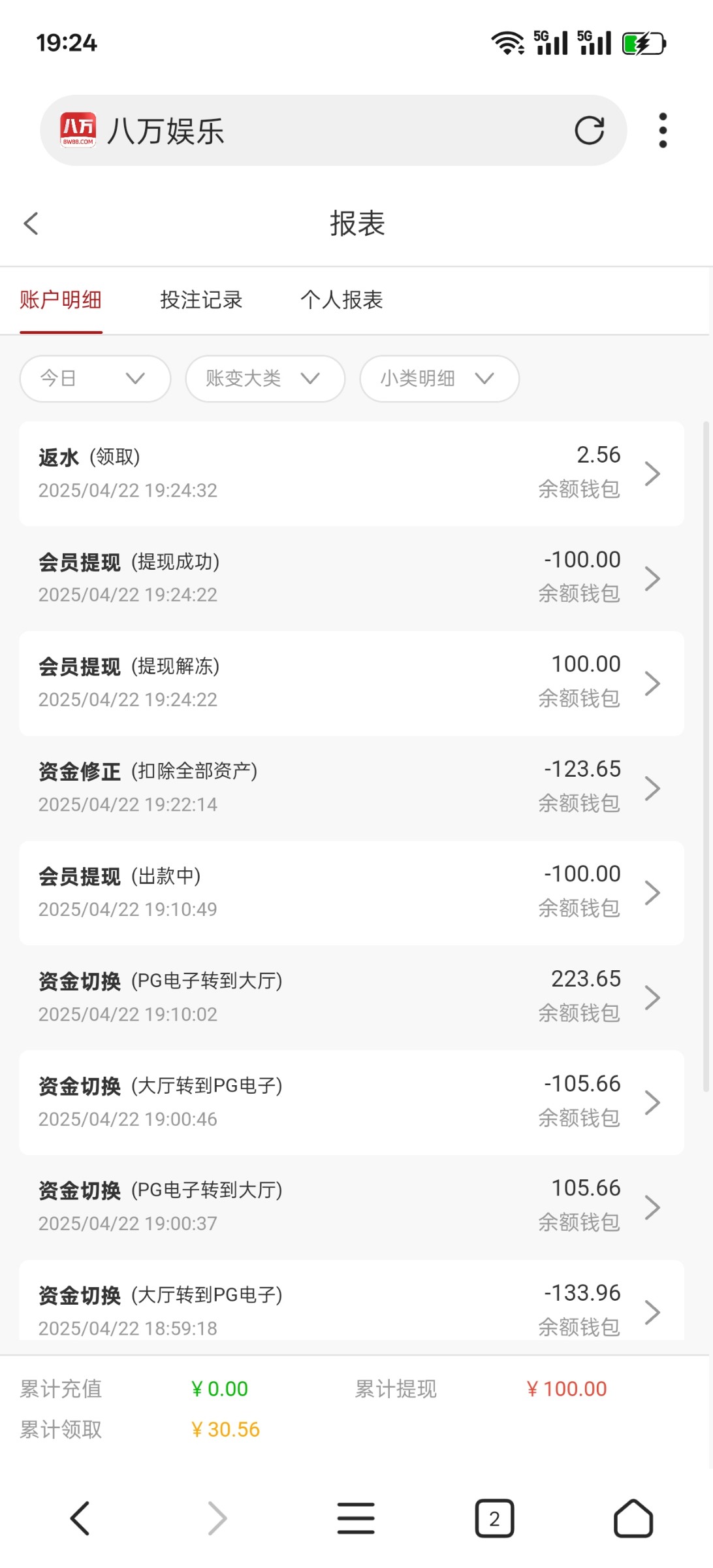Expand the 小类明细 filter dropdown
Image resolution: width=713 pixels, height=1568 pixels.
pos(439,378)
